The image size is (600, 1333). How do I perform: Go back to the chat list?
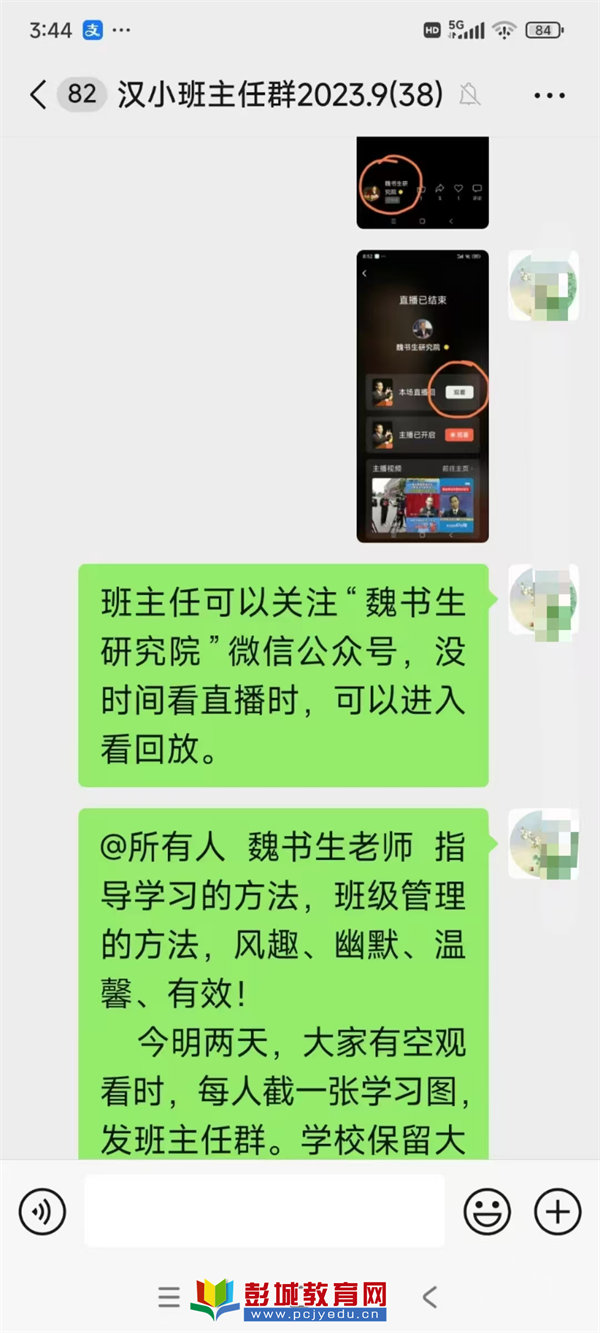point(38,95)
